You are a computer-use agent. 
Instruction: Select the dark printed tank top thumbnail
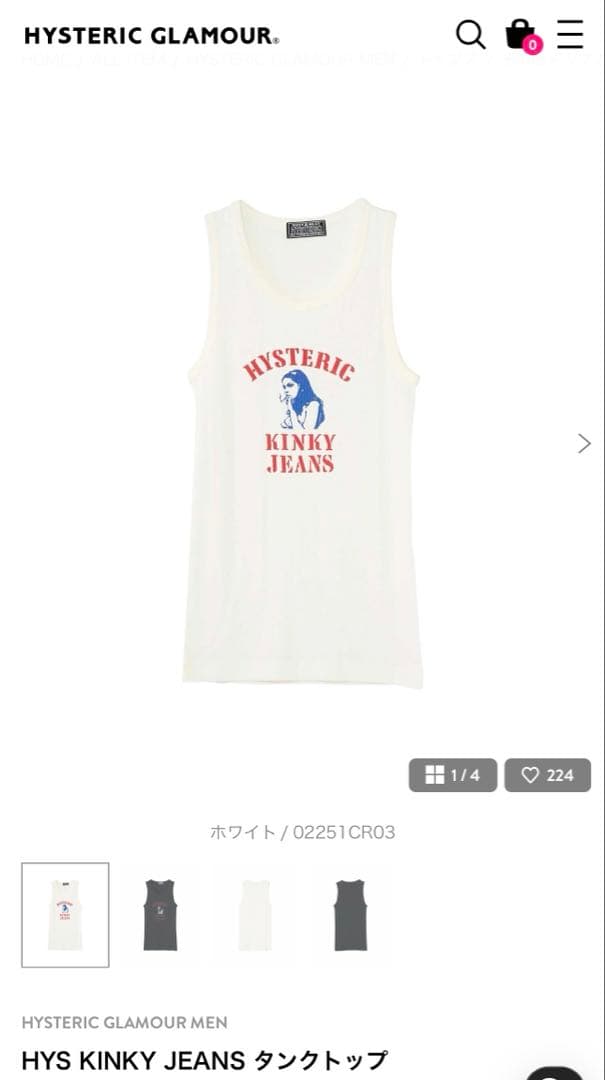[160, 915]
